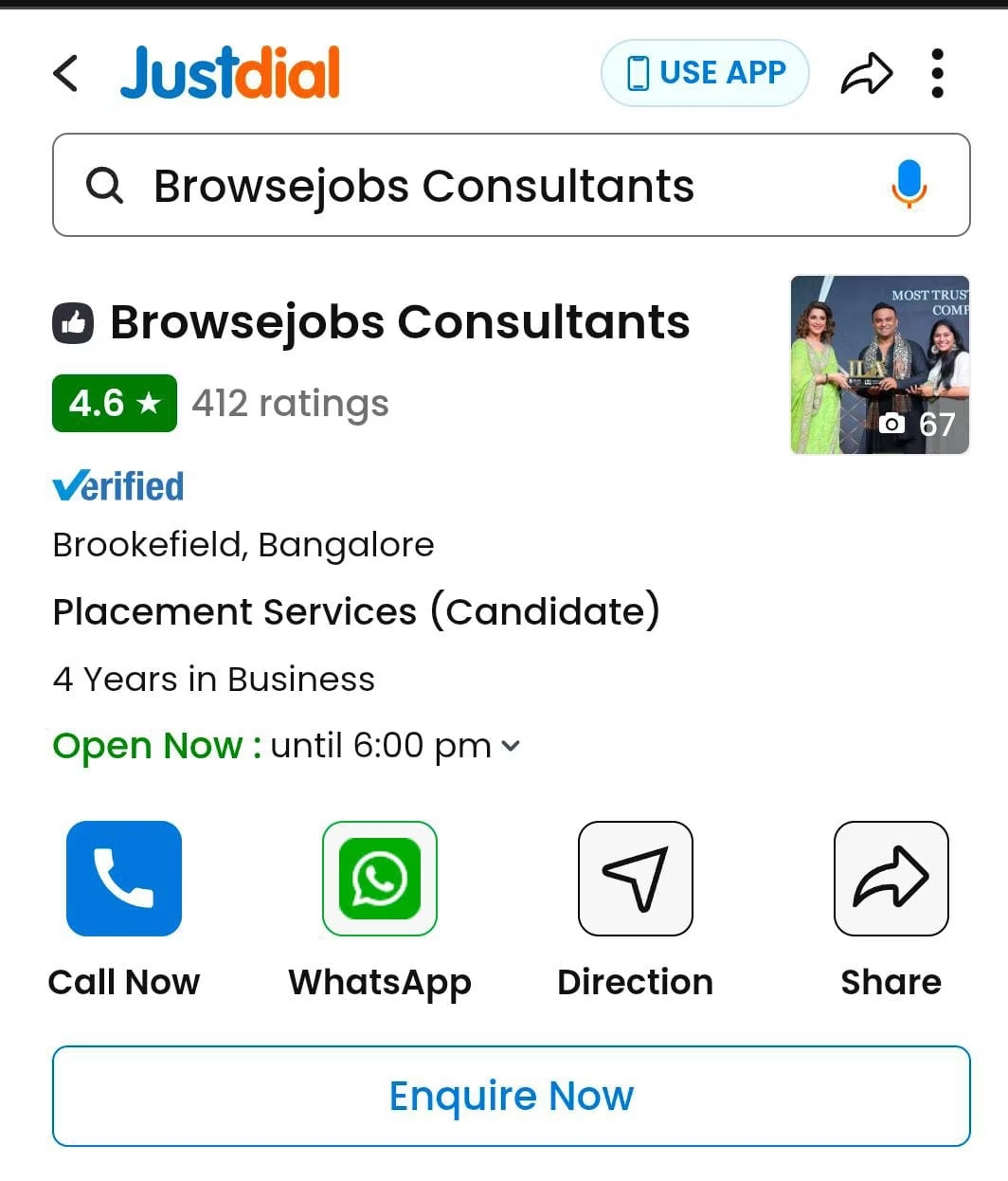Call the business with Call Now

point(123,879)
